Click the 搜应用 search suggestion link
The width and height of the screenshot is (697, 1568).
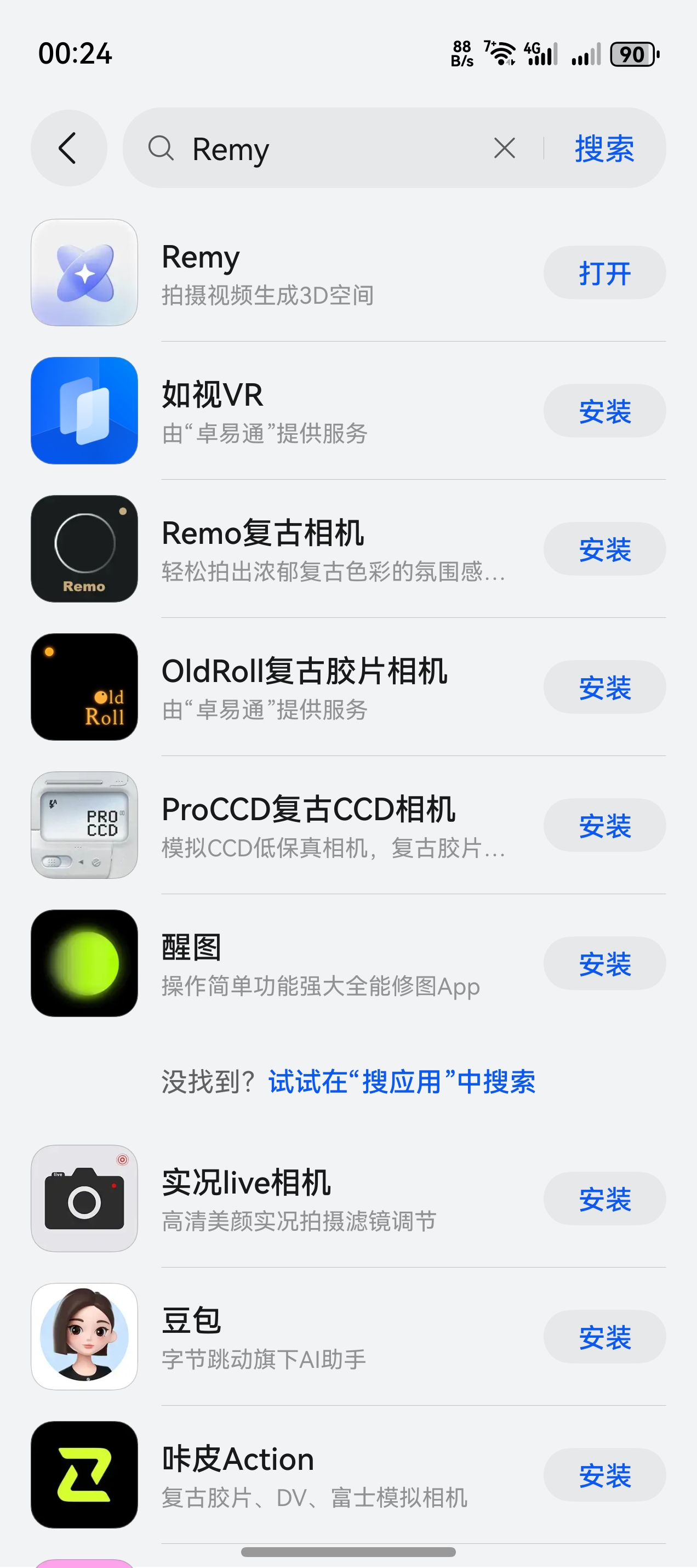click(x=402, y=1083)
